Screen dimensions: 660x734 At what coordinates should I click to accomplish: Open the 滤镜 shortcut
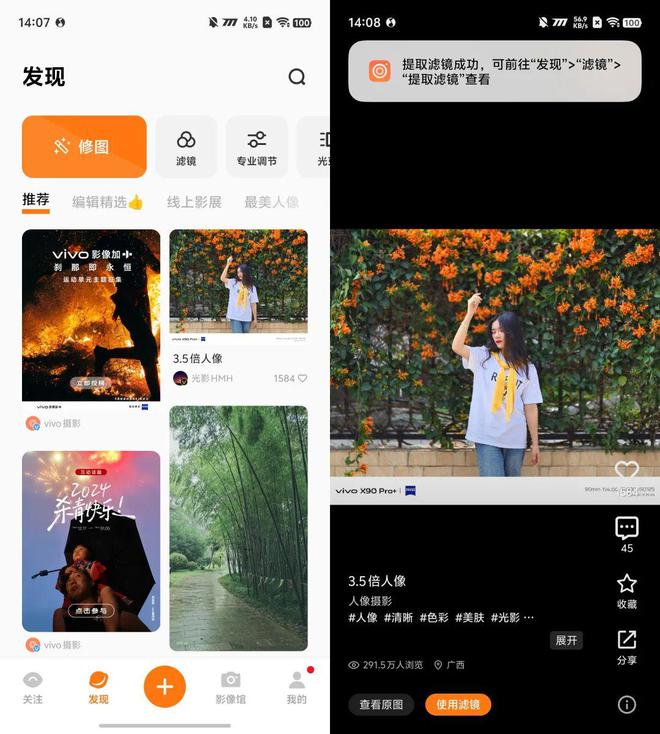click(186, 147)
